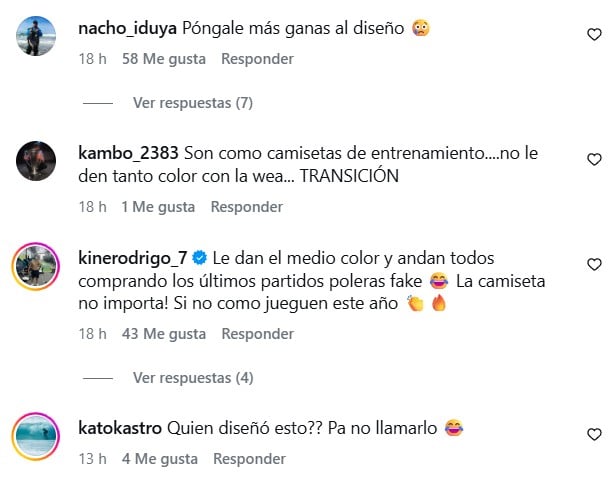Expand the 4 replies under kinerodrigo_7
This screenshot has width=611, height=487.
click(x=193, y=378)
